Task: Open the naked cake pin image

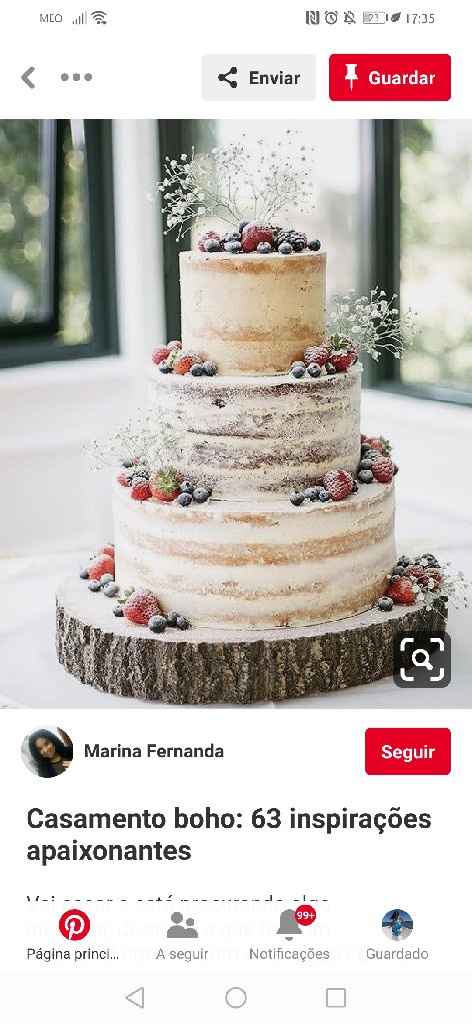Action: (236, 413)
